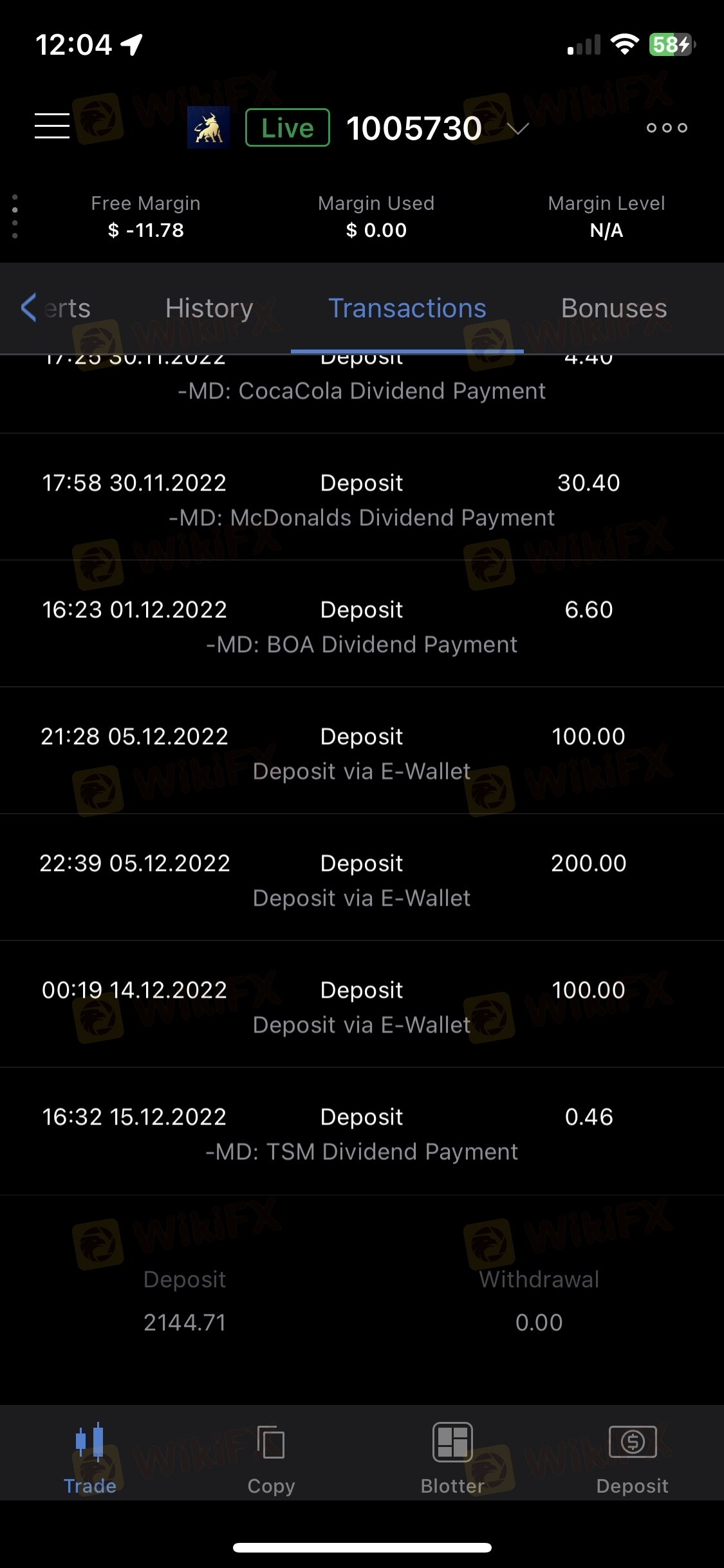The width and height of the screenshot is (724, 1568).
Task: Open the Deposit bottom tab
Action: 633,1459
